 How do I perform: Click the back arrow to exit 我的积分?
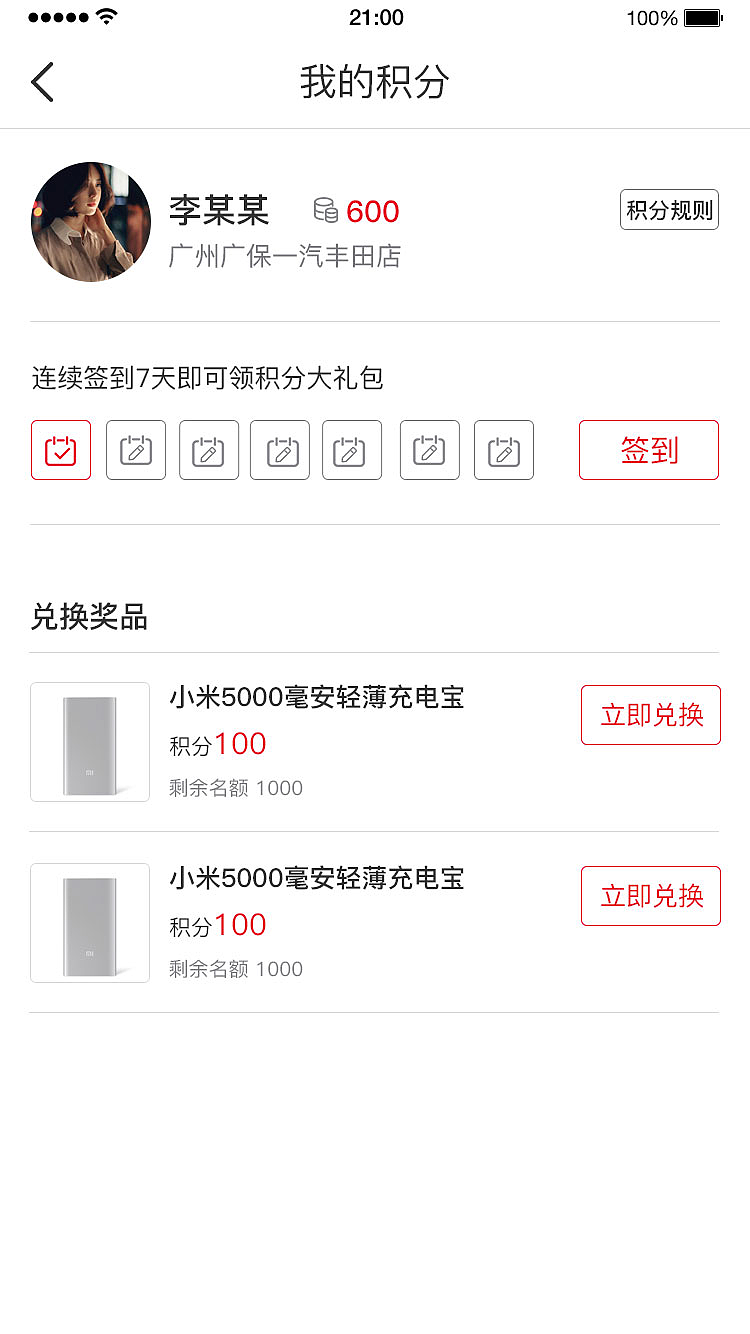coord(42,82)
